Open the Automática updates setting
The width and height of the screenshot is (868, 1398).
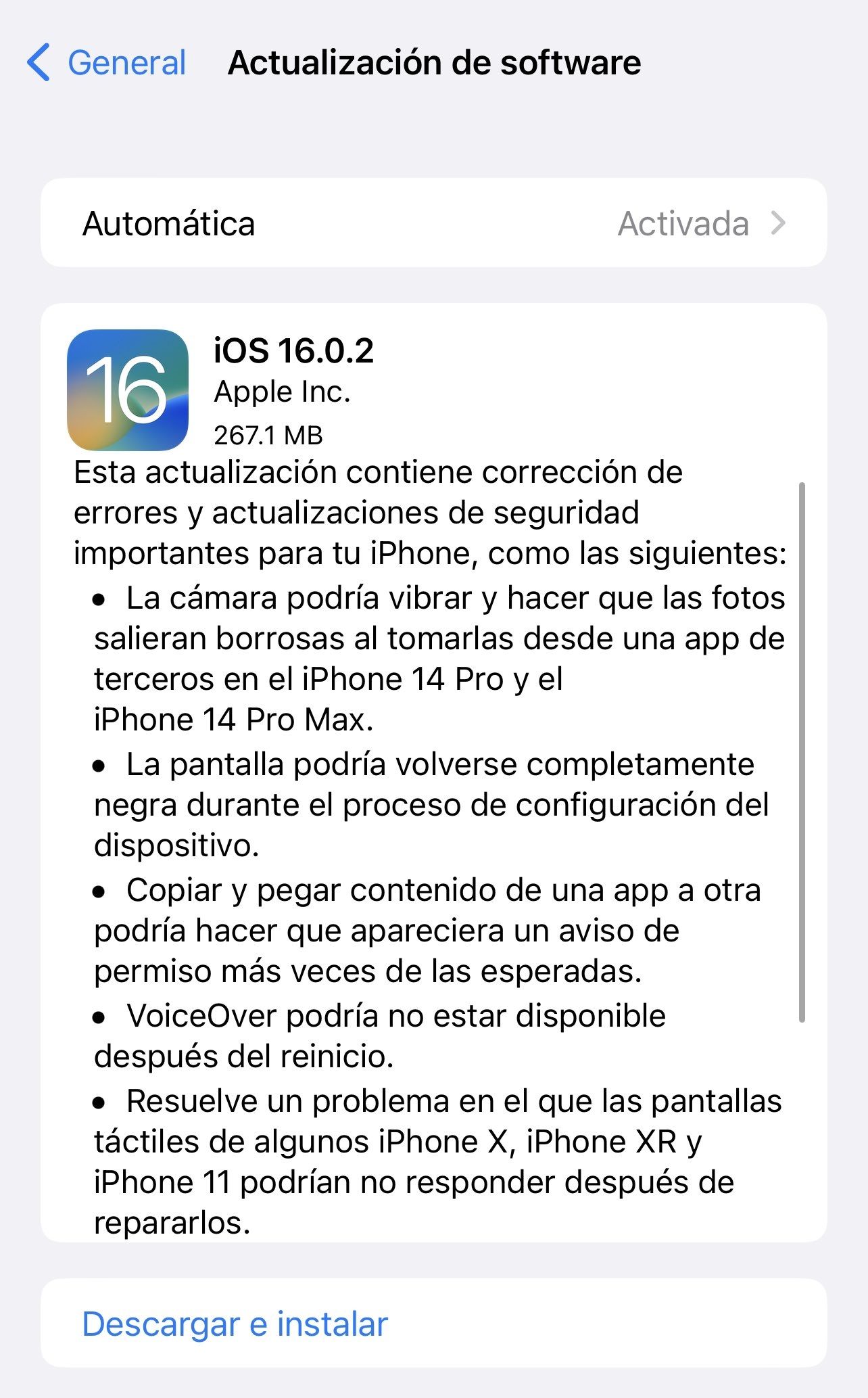[x=433, y=223]
